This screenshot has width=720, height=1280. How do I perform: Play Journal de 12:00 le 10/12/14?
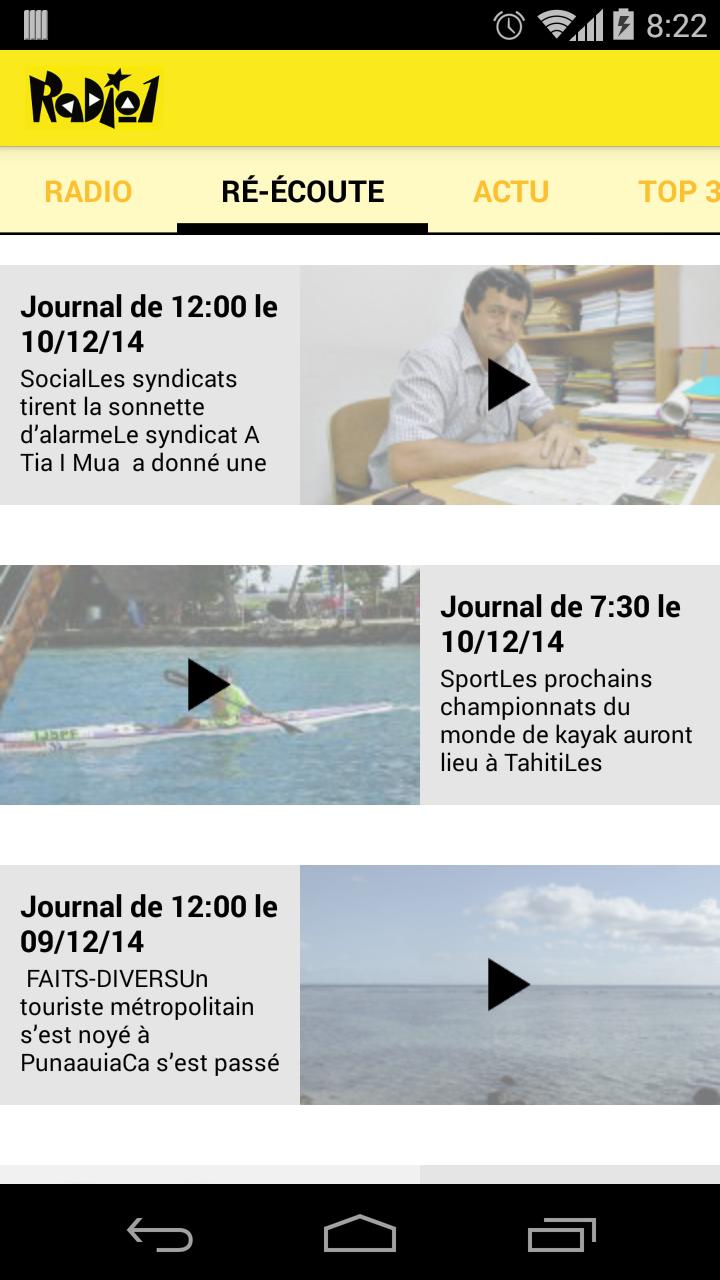[508, 385]
